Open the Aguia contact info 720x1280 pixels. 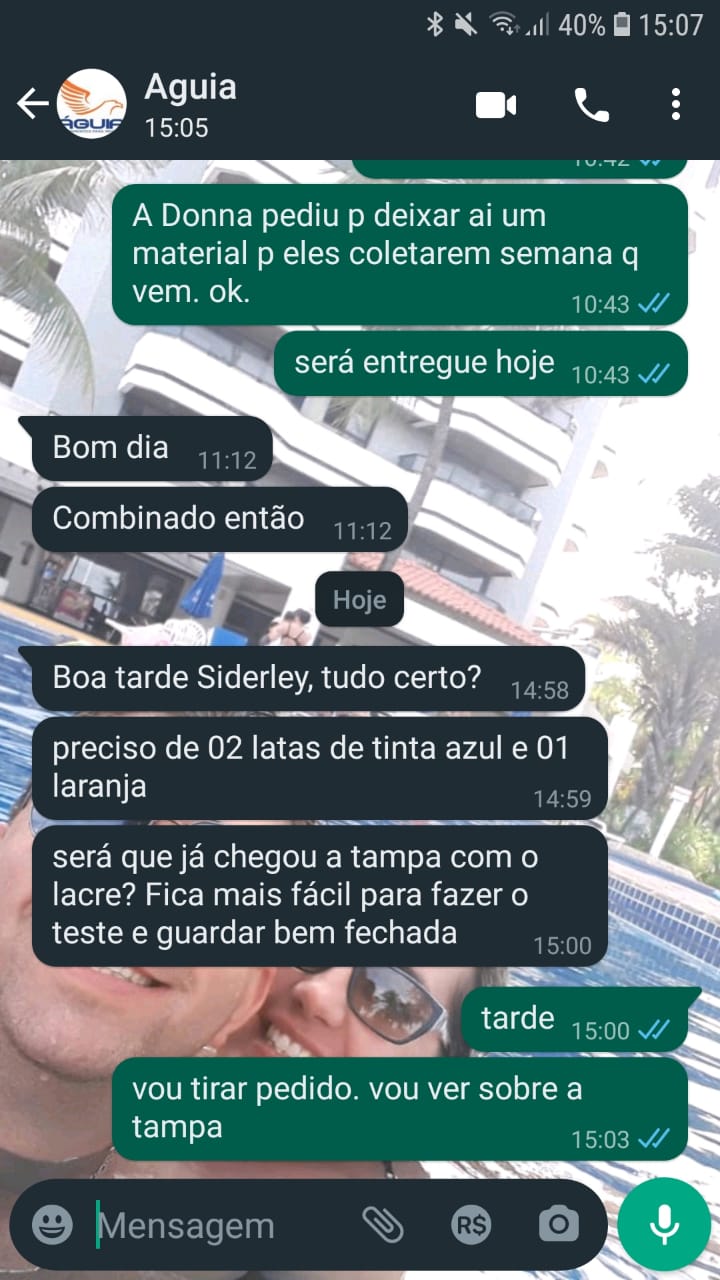[x=190, y=104]
